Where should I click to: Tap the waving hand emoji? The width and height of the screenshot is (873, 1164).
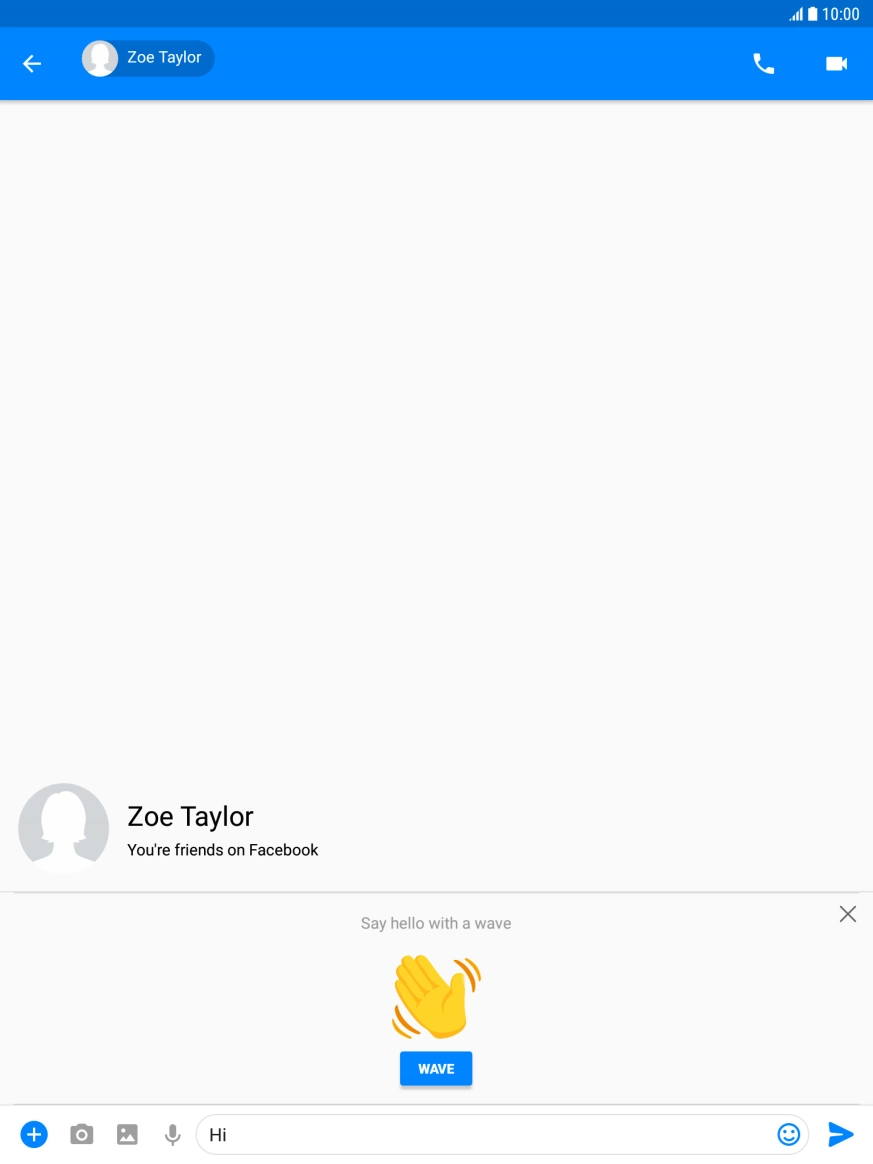[x=434, y=995]
